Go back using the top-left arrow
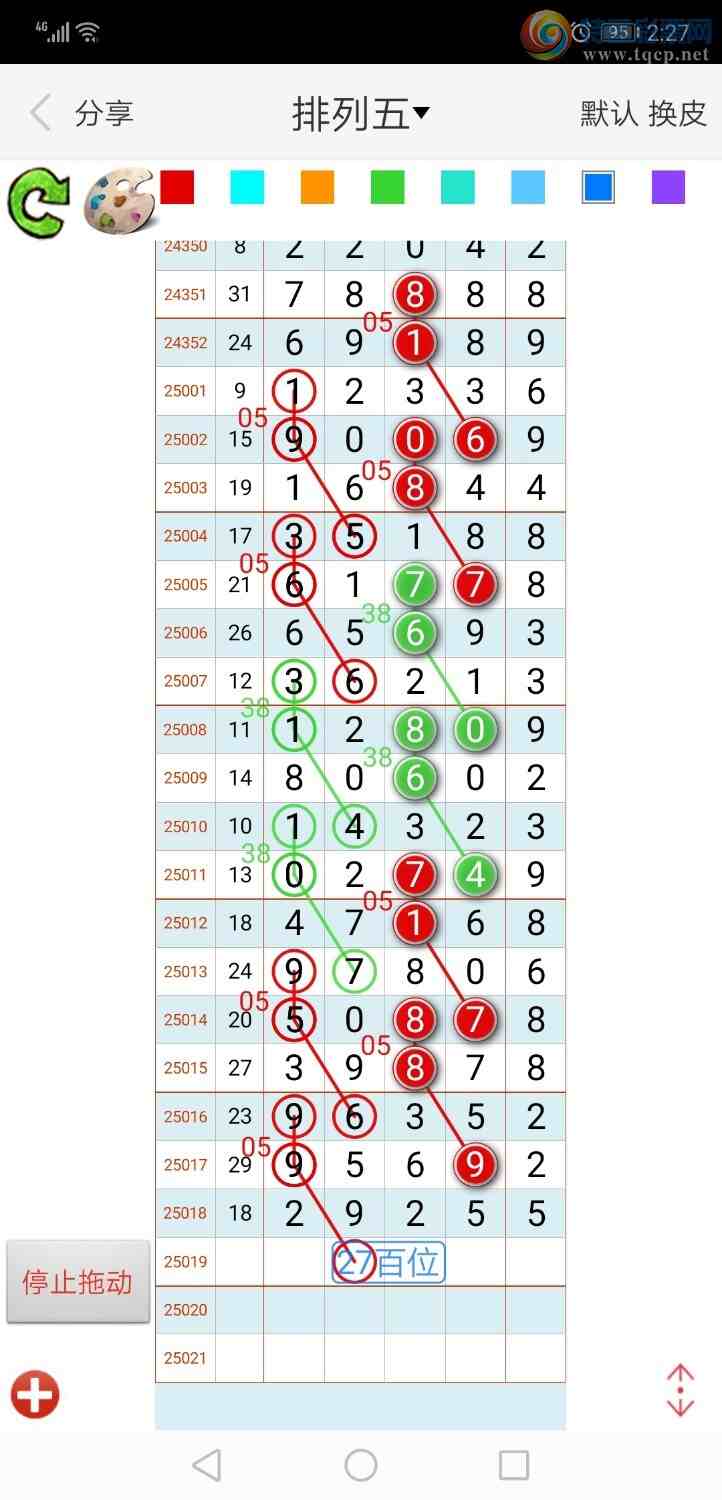This screenshot has width=722, height=1500. point(40,113)
